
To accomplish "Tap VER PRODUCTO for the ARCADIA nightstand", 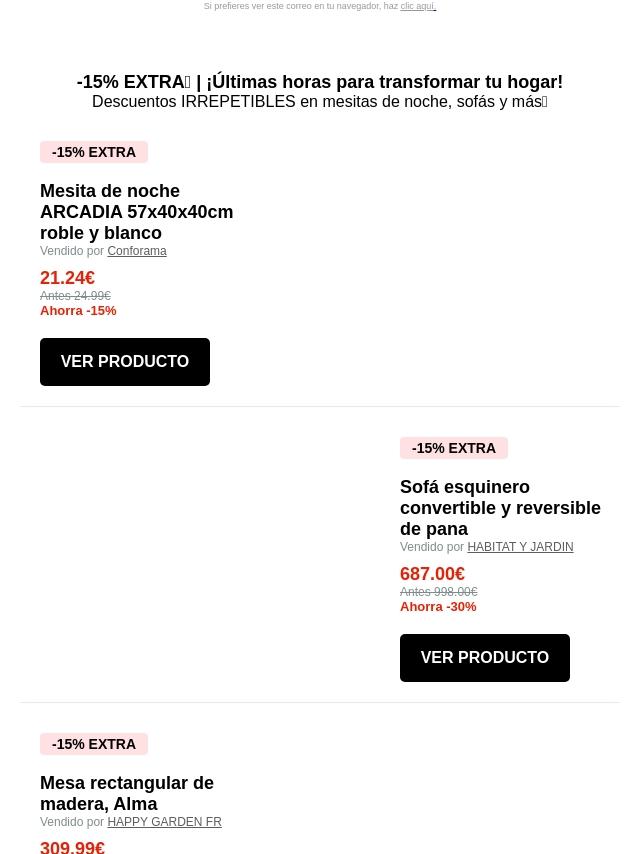I will click(x=125, y=362).
